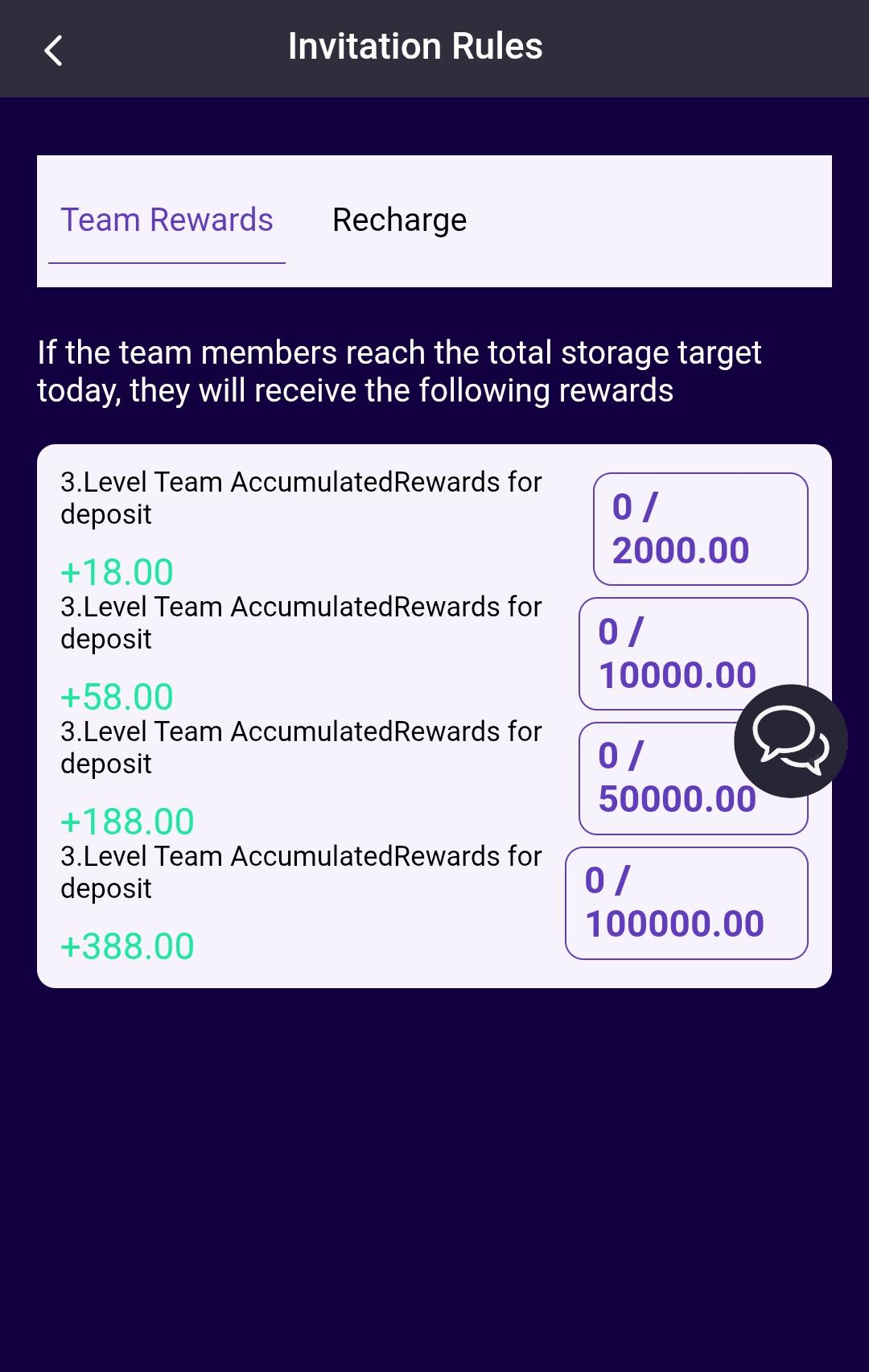Click the 0 / 2000.00 progress box
This screenshot has height=1372, width=869.
[x=699, y=529]
